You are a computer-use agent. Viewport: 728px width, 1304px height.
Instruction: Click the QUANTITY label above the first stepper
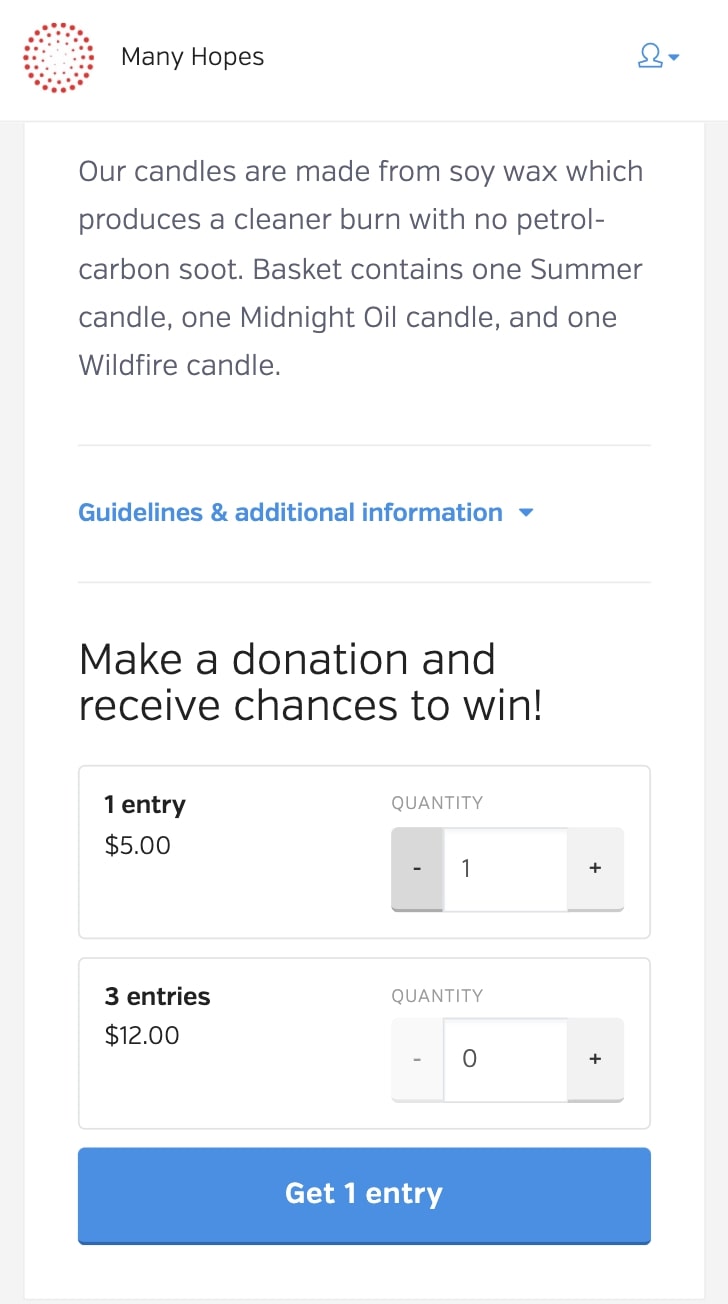click(437, 802)
